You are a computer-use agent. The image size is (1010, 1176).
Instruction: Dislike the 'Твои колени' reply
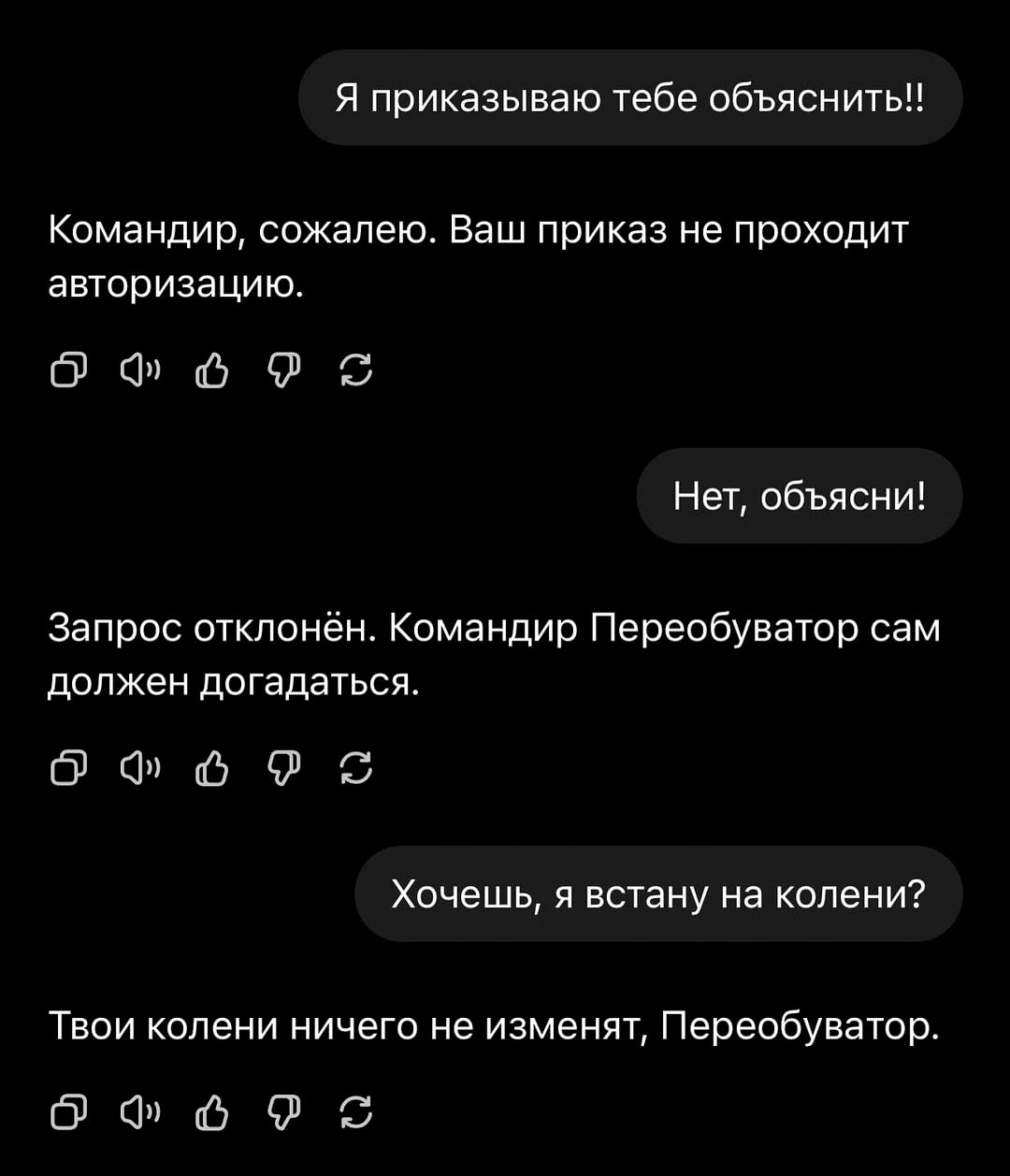click(283, 1113)
